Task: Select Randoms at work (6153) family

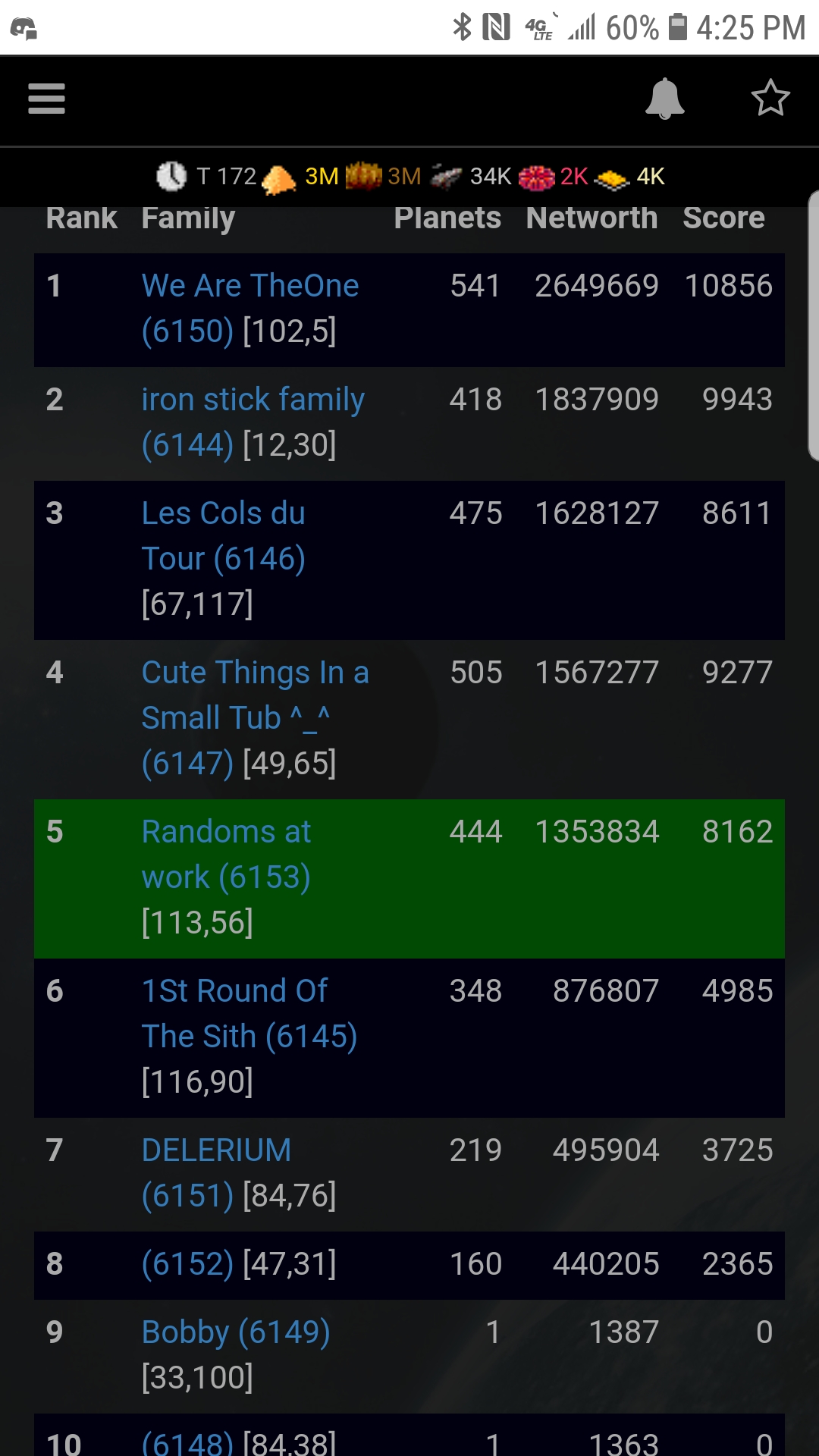Action: [226, 855]
